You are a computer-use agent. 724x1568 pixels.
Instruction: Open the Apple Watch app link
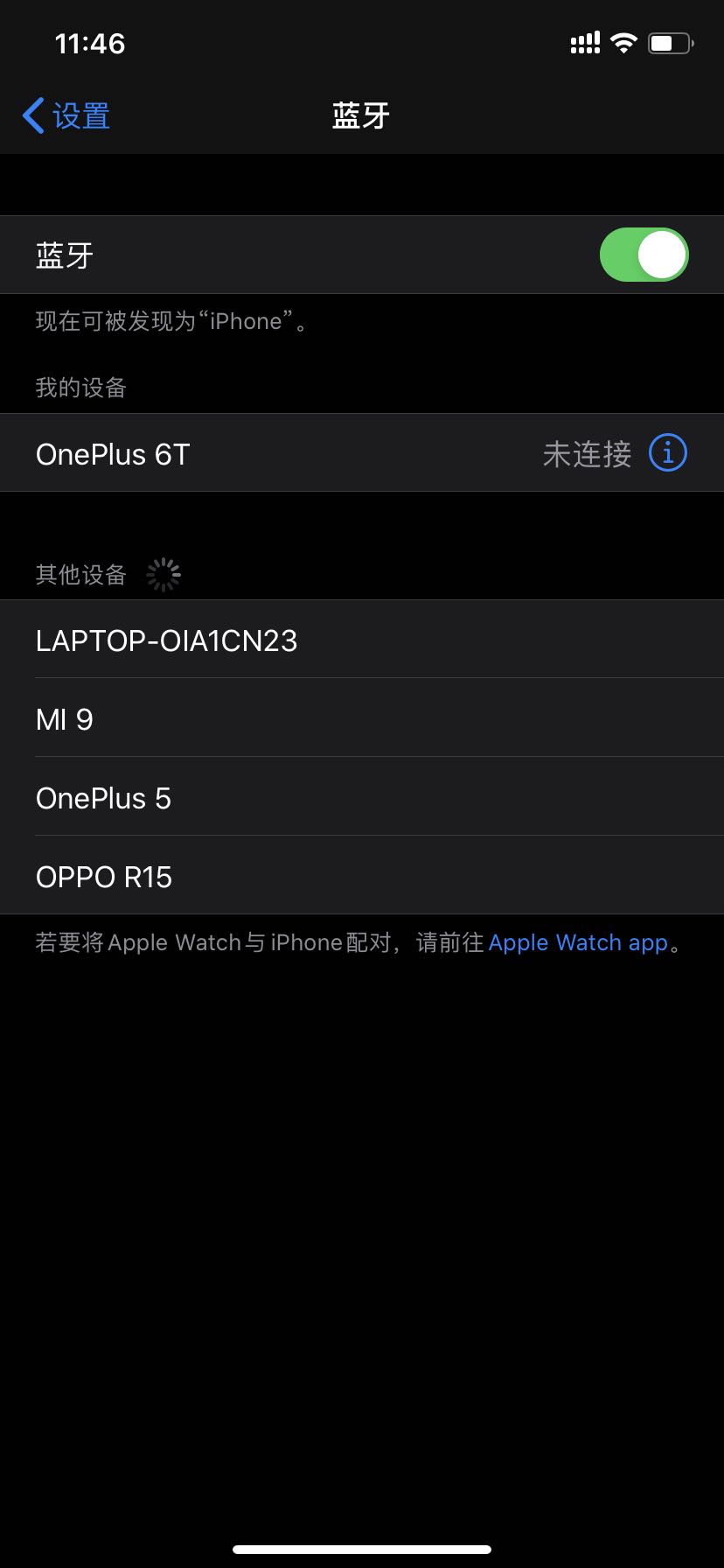coord(578,942)
